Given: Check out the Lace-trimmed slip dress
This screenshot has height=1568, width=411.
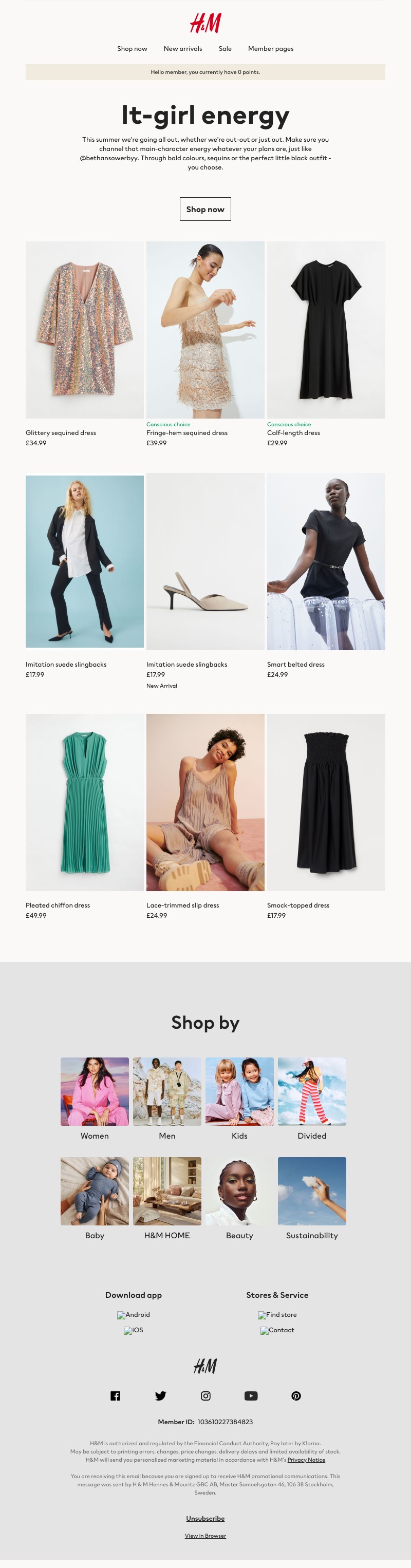Looking at the screenshot, I should [205, 802].
